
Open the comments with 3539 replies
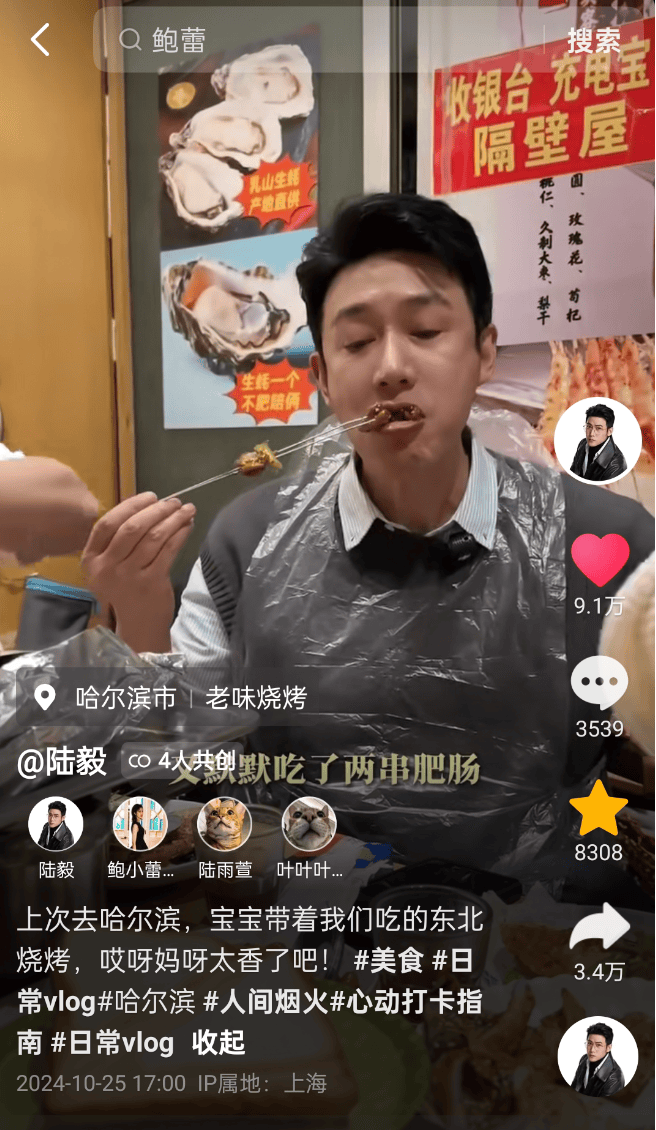pos(599,685)
